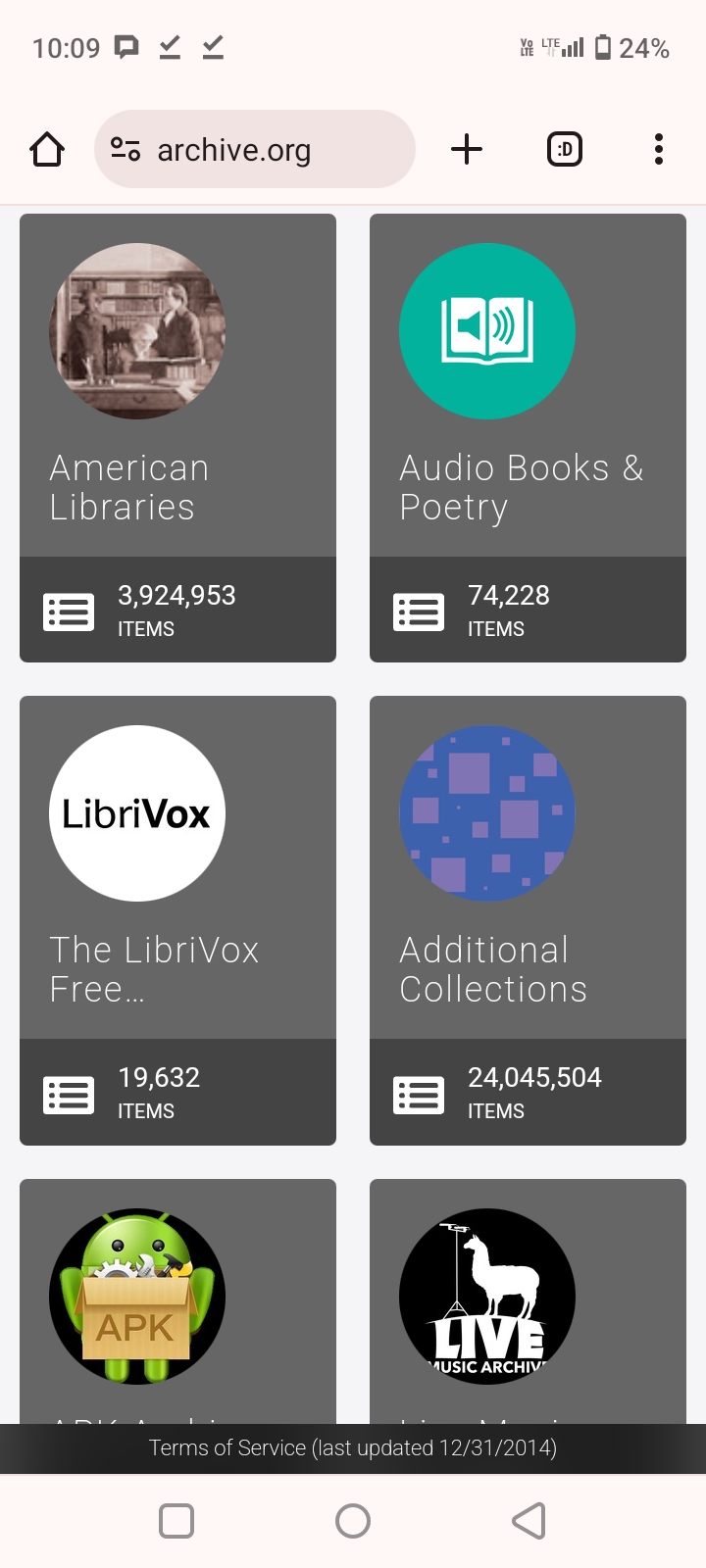Open the Additional Collections card

click(528, 919)
